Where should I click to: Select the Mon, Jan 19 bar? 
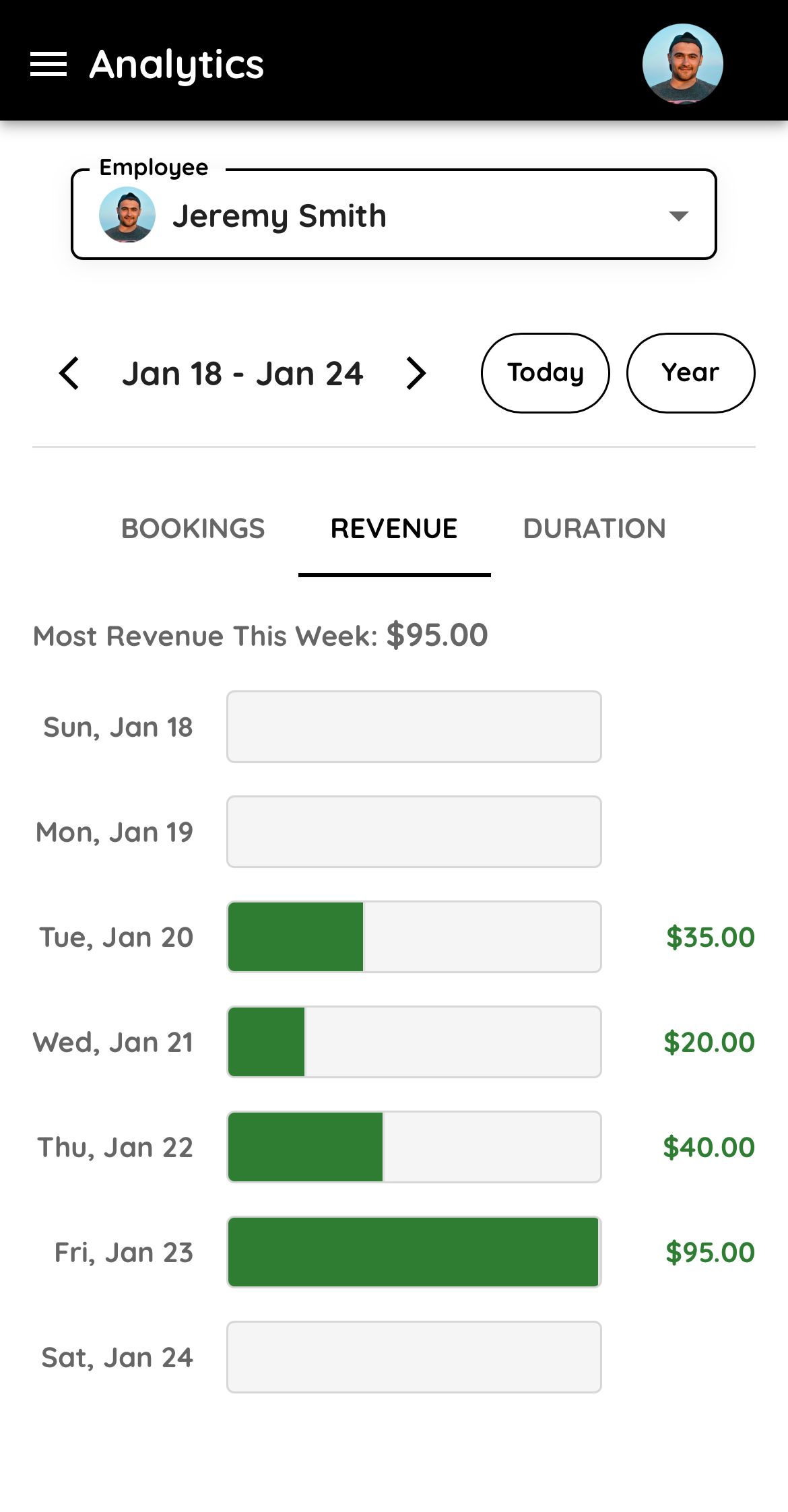pos(414,832)
